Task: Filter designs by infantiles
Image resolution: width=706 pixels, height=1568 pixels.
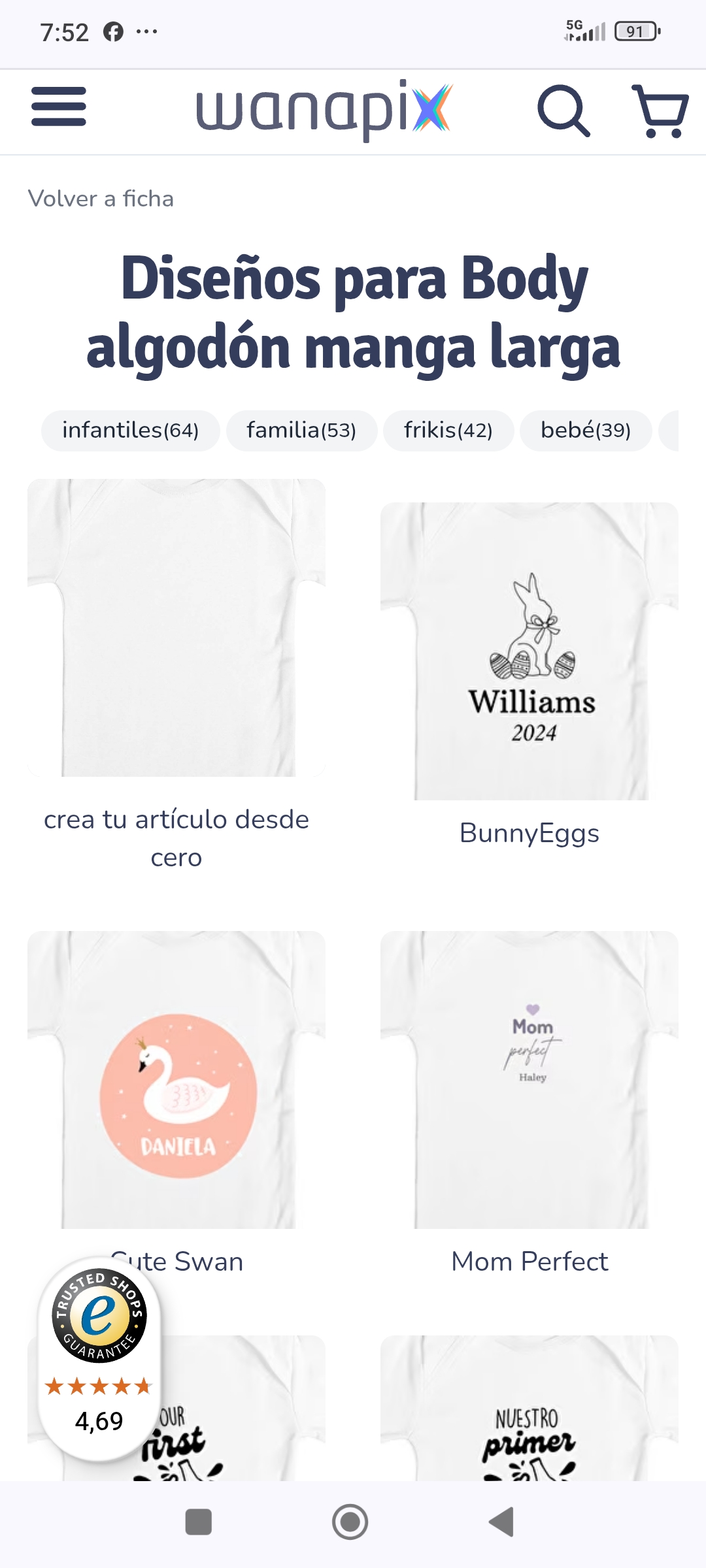Action: click(130, 431)
